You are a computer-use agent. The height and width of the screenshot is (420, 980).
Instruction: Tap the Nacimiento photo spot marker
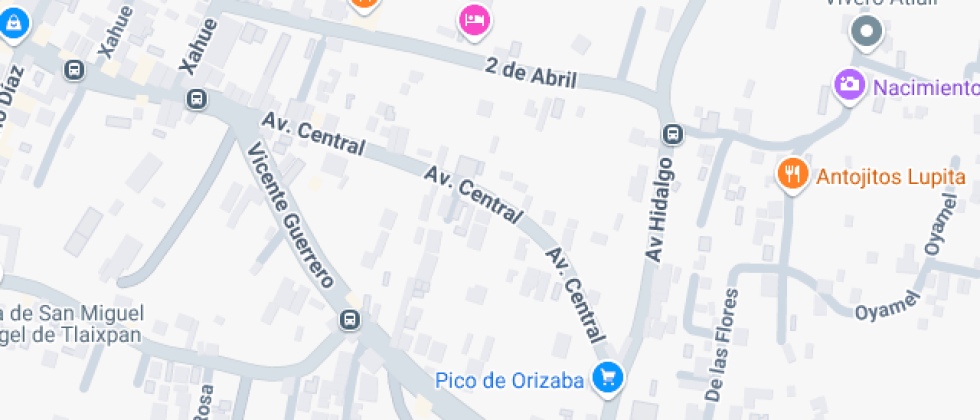click(851, 84)
